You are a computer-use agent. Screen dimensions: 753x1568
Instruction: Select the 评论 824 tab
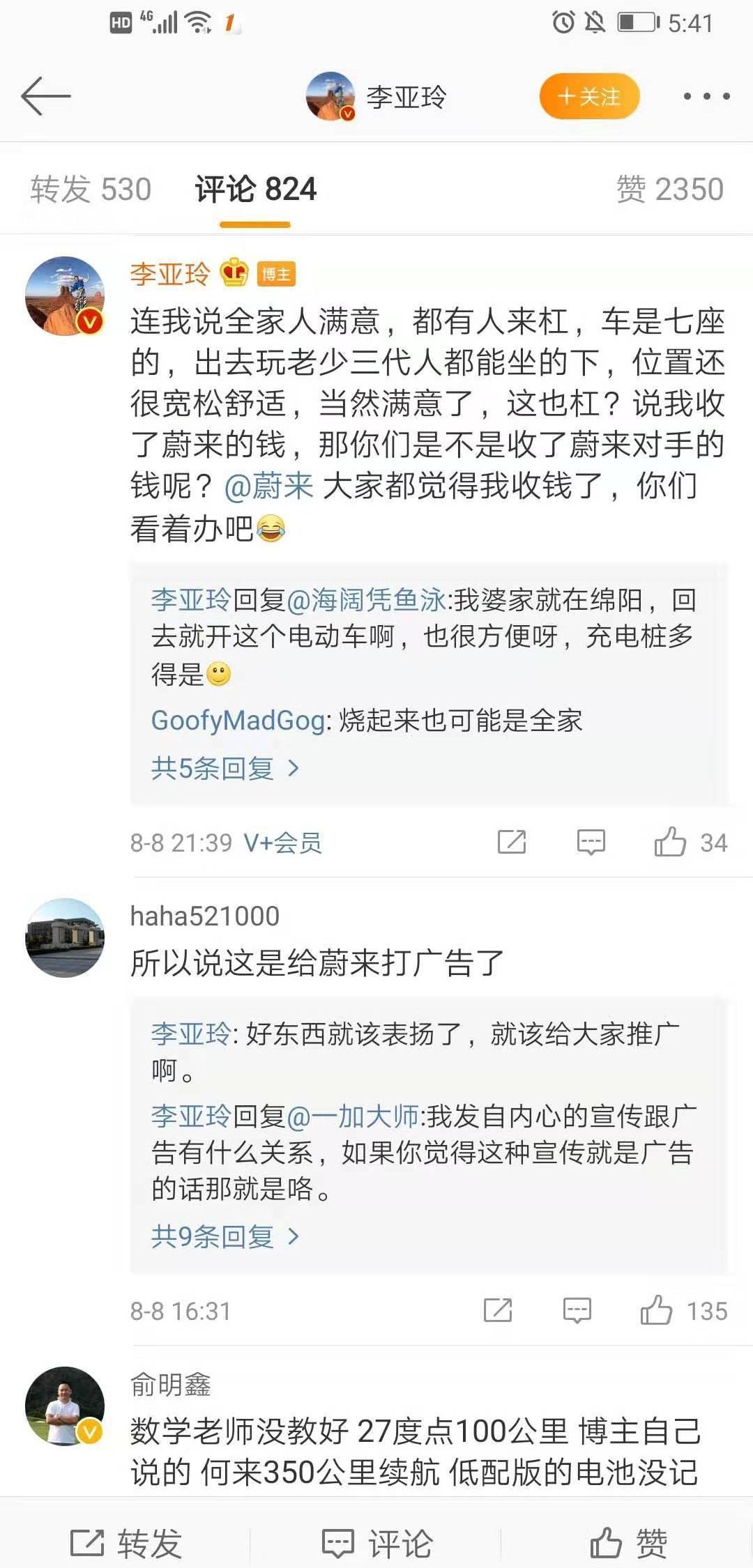point(255,190)
